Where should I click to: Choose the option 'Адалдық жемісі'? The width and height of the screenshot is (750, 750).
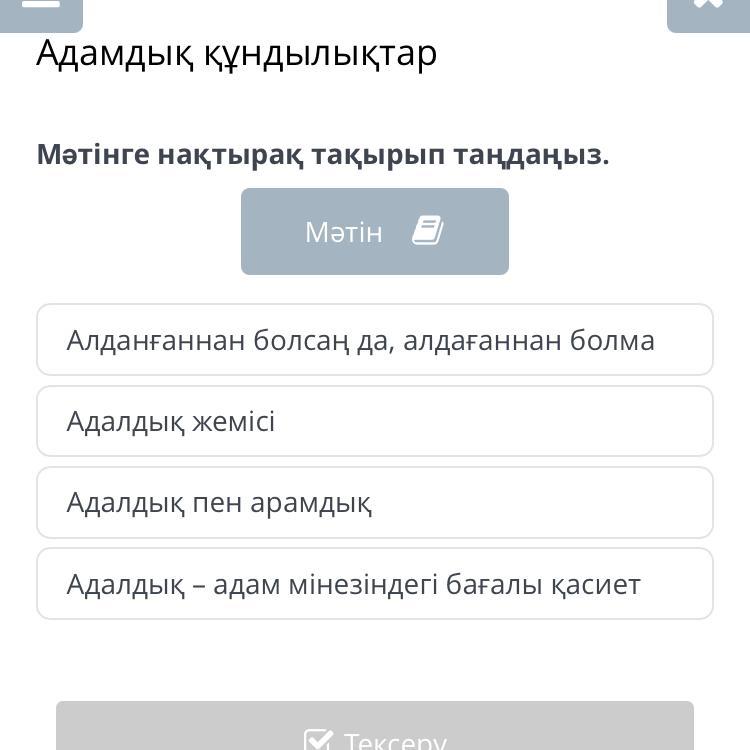click(x=374, y=421)
